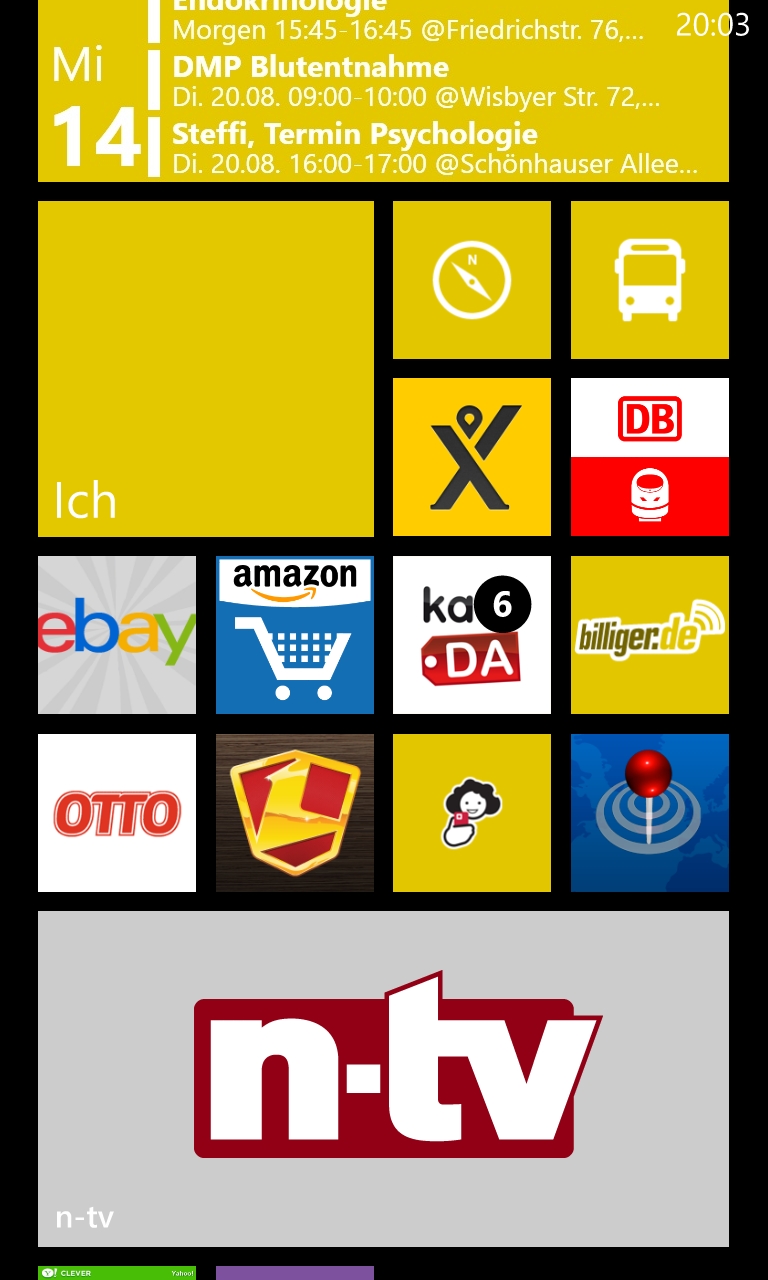The image size is (768, 1280).
Task: Open the golden shield L app tile
Action: [295, 813]
